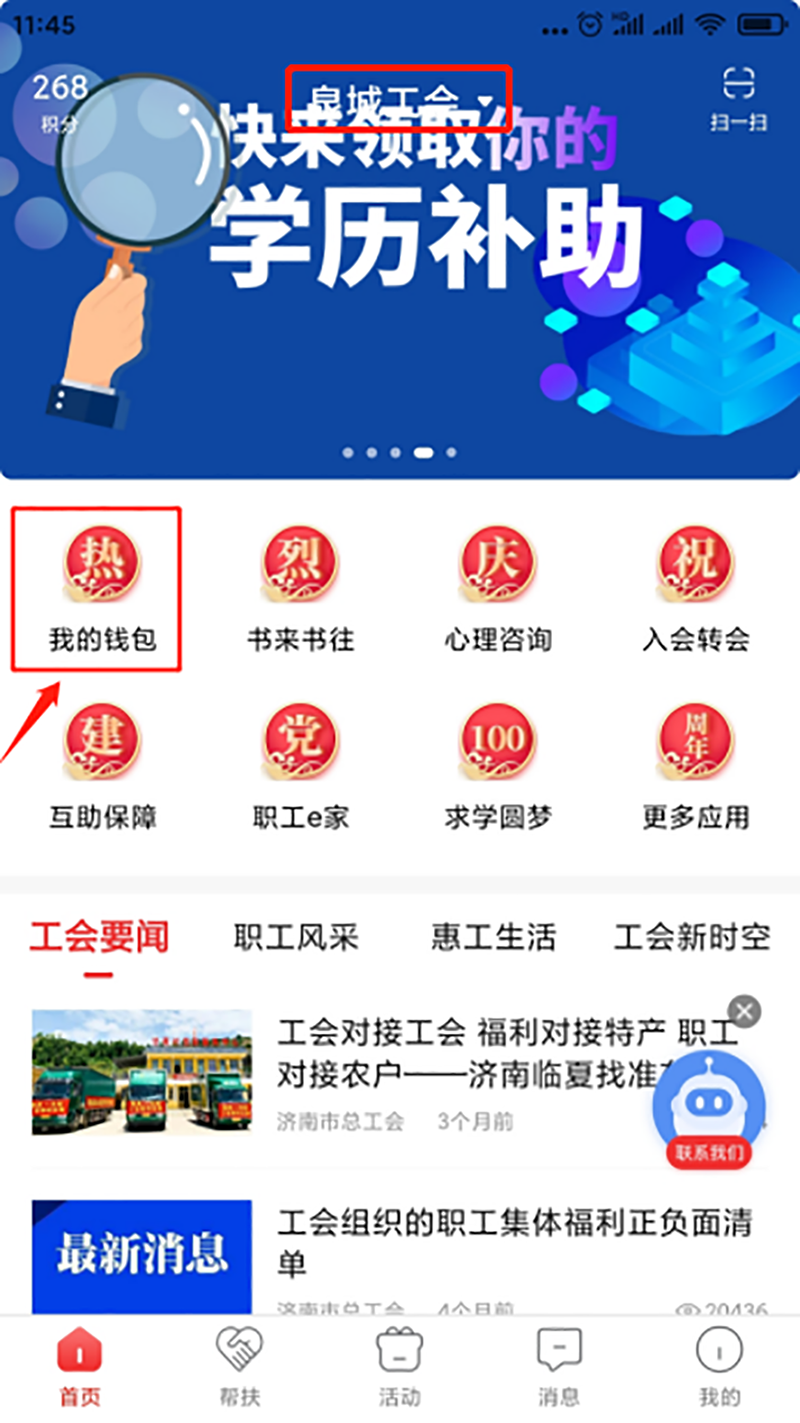
Task: Switch to the 帮扶 bottom tab
Action: pyautogui.click(x=242, y=1367)
